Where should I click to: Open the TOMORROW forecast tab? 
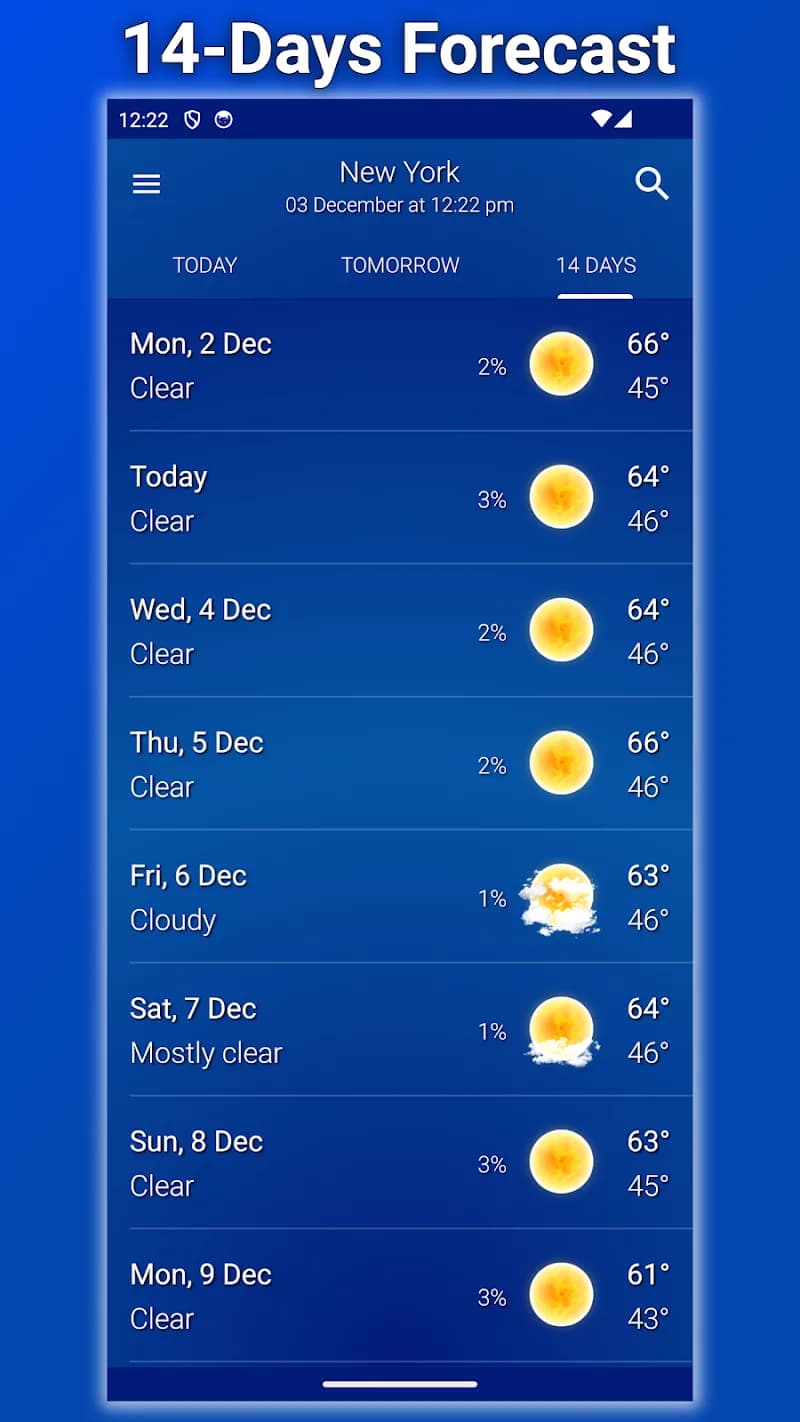[x=400, y=265]
